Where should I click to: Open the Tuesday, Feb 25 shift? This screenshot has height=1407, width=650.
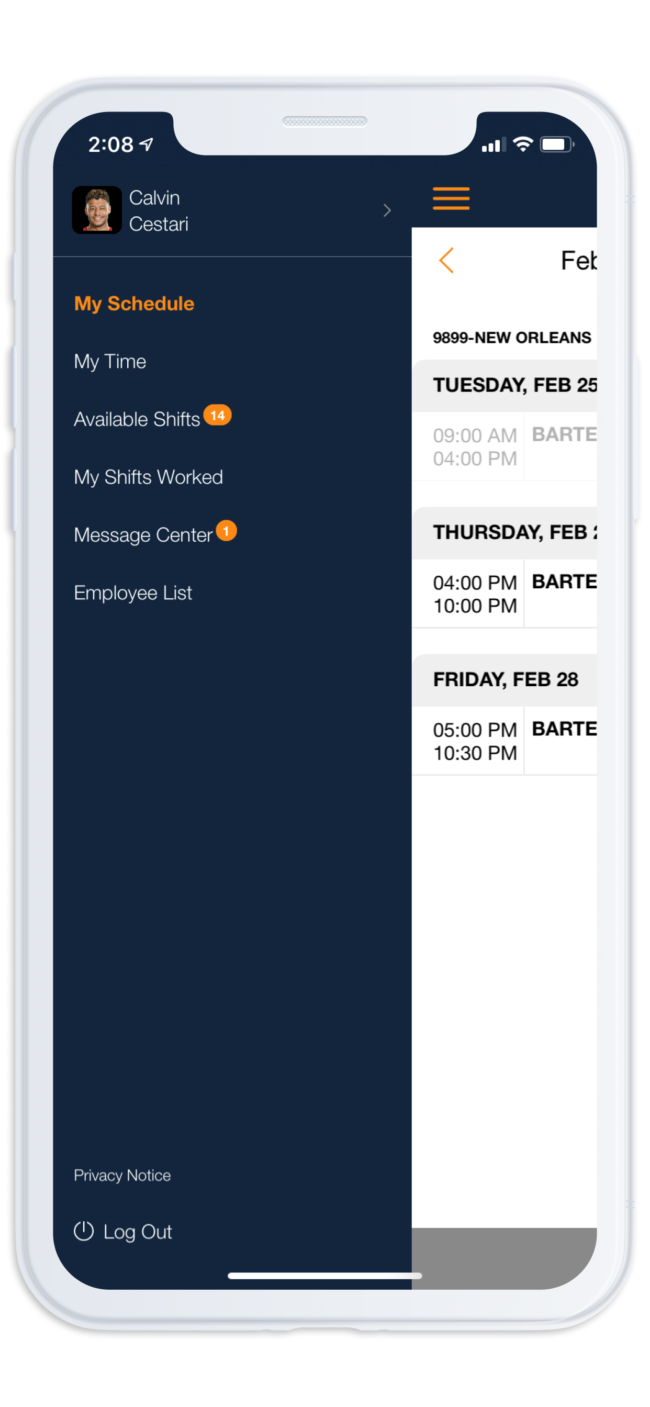[x=505, y=447]
